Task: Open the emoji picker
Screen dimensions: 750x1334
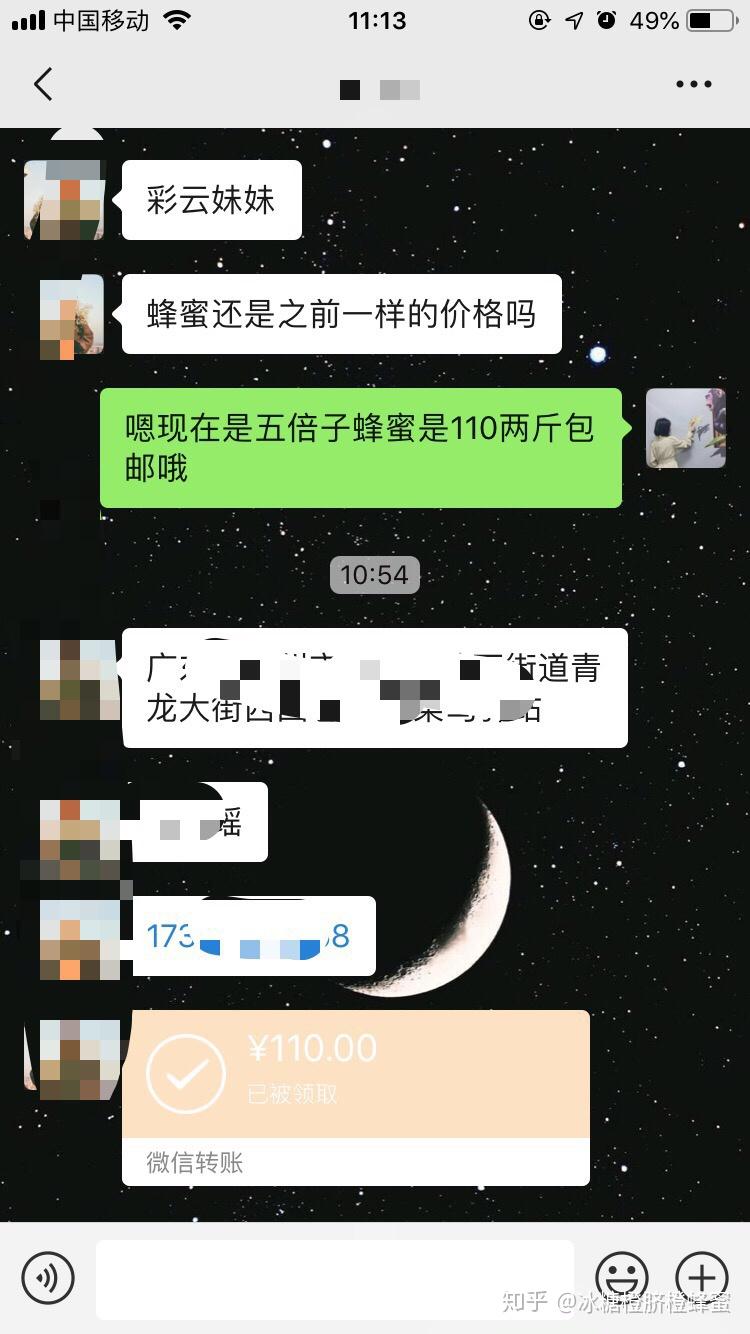Action: pos(622,1277)
